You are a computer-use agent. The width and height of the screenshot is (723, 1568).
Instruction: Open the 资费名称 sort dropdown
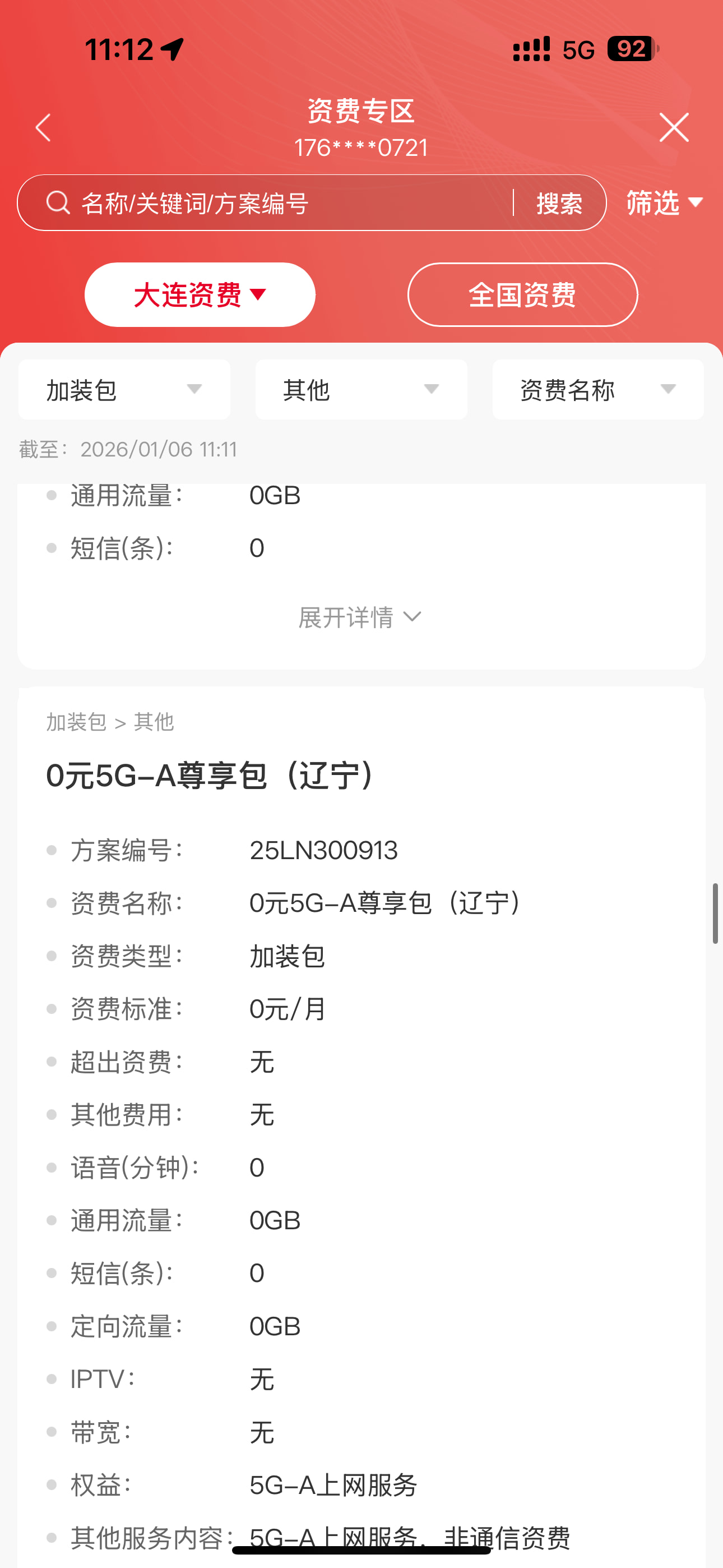597,390
